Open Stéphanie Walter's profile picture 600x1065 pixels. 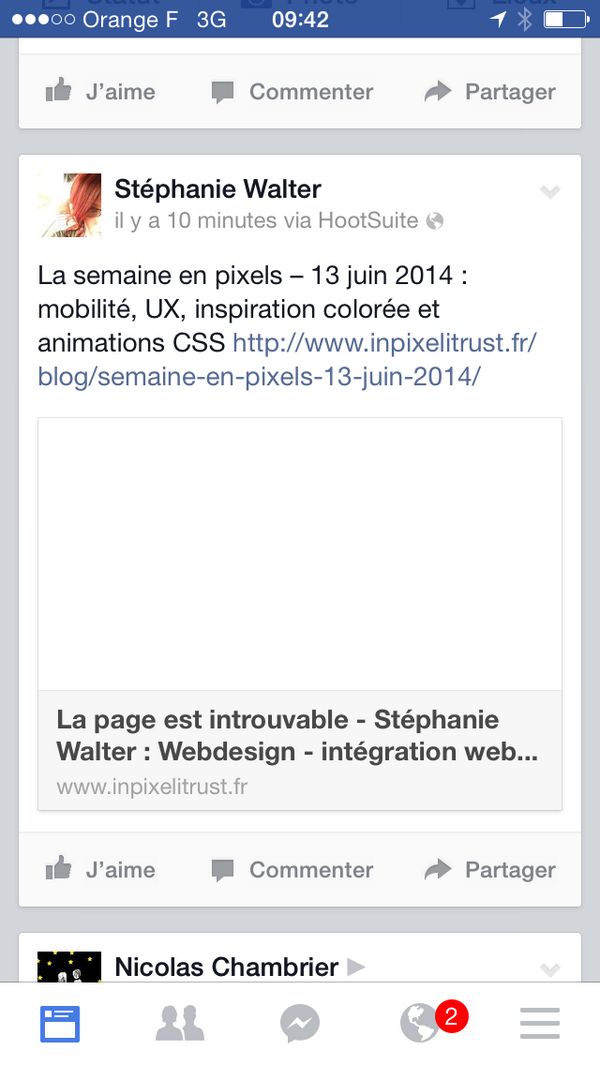pos(69,204)
